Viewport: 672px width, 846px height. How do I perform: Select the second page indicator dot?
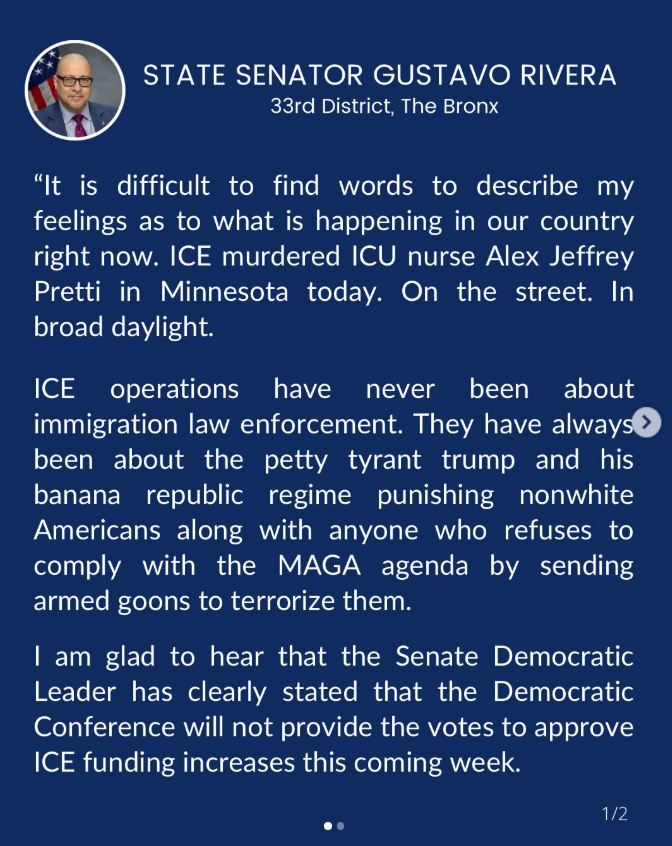(x=341, y=826)
